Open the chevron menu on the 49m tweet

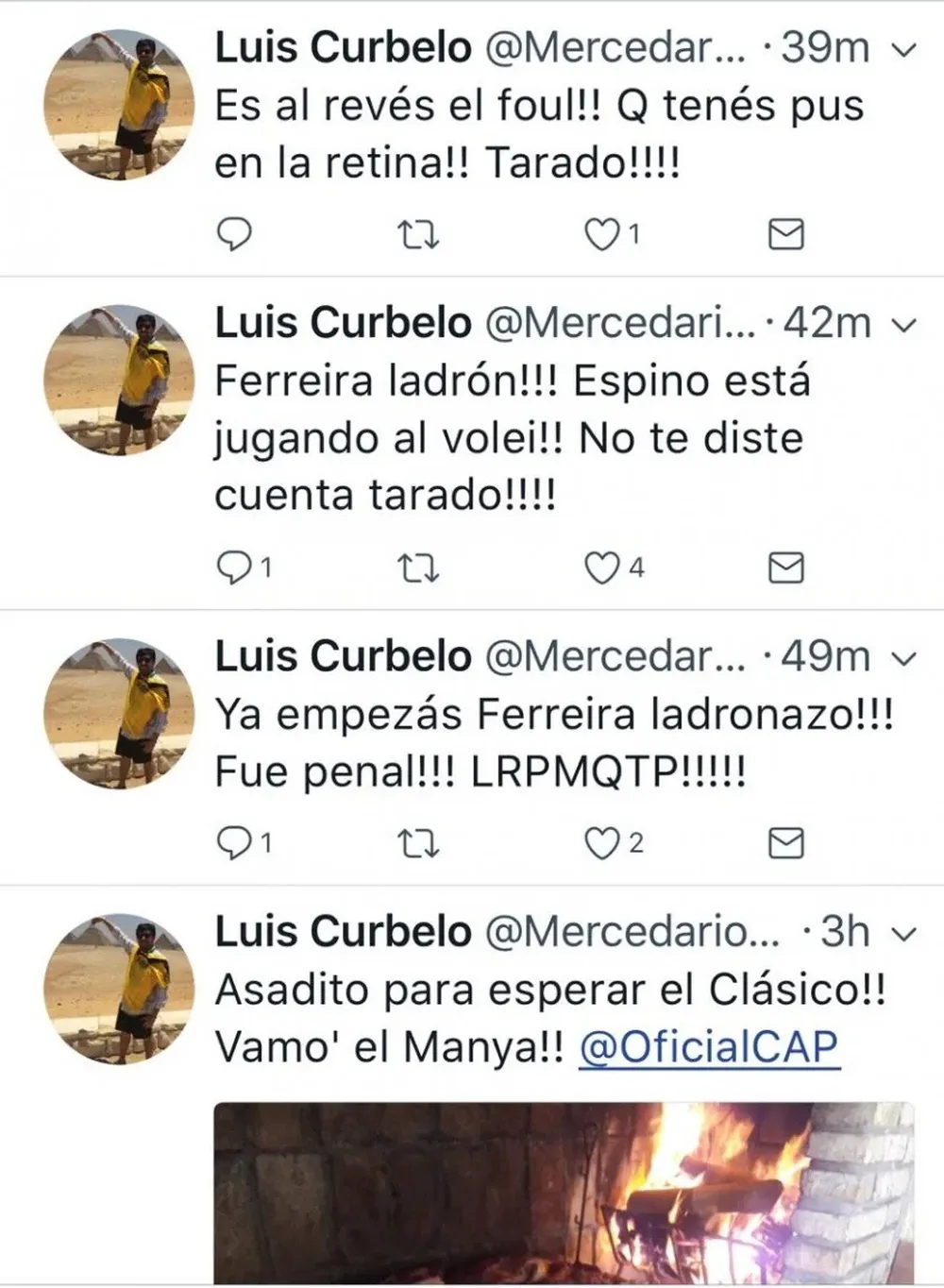click(x=904, y=658)
